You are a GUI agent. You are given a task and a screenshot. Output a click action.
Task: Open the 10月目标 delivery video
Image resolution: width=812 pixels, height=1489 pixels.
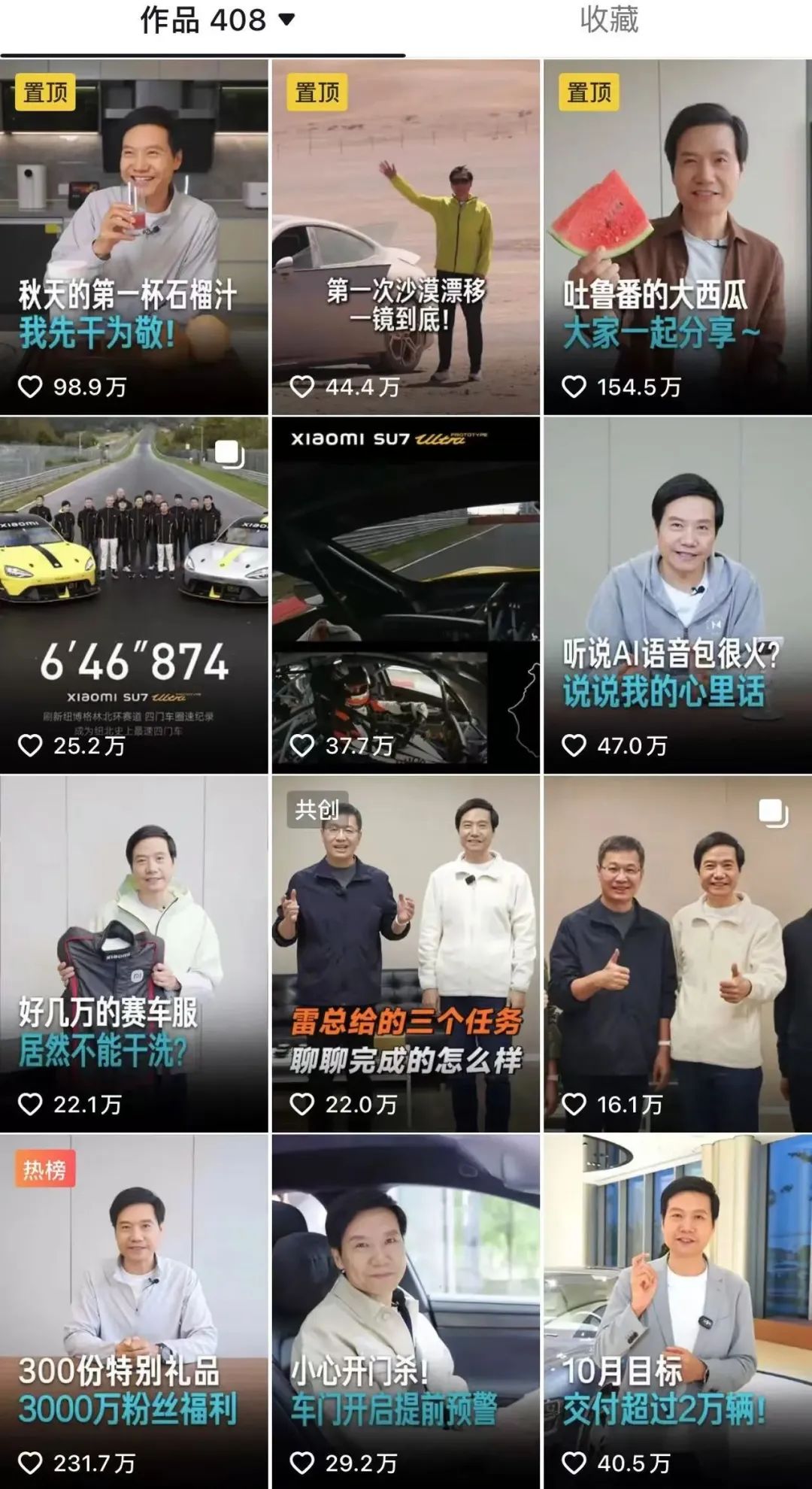(x=677, y=1312)
